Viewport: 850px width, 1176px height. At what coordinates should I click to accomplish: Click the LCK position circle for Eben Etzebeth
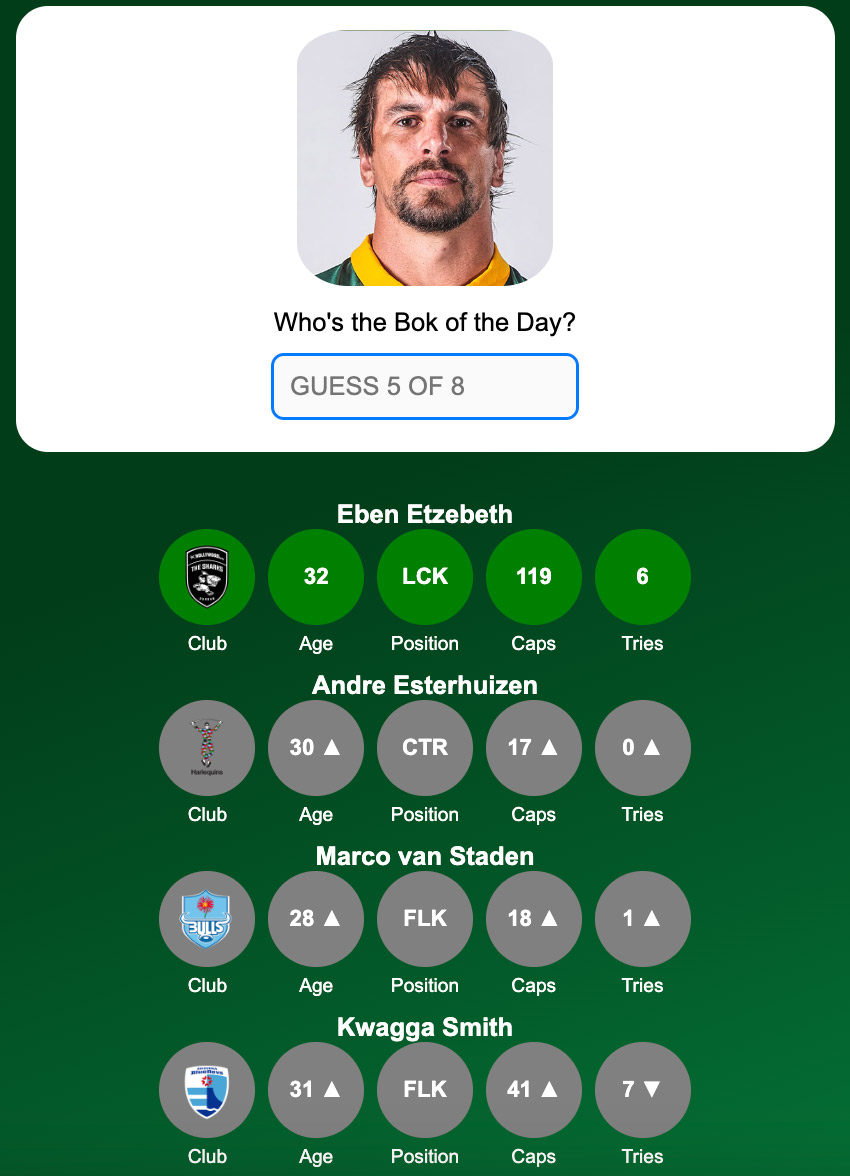tap(425, 577)
